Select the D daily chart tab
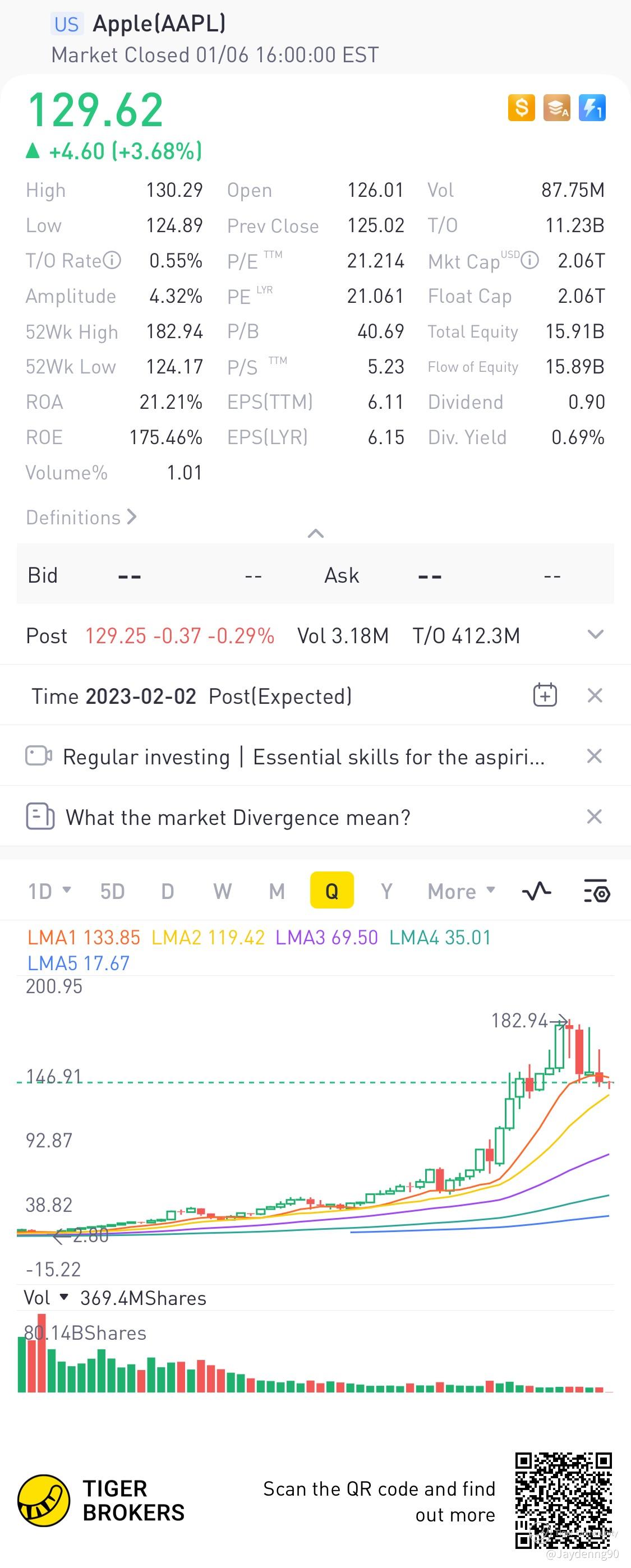 pyautogui.click(x=168, y=891)
